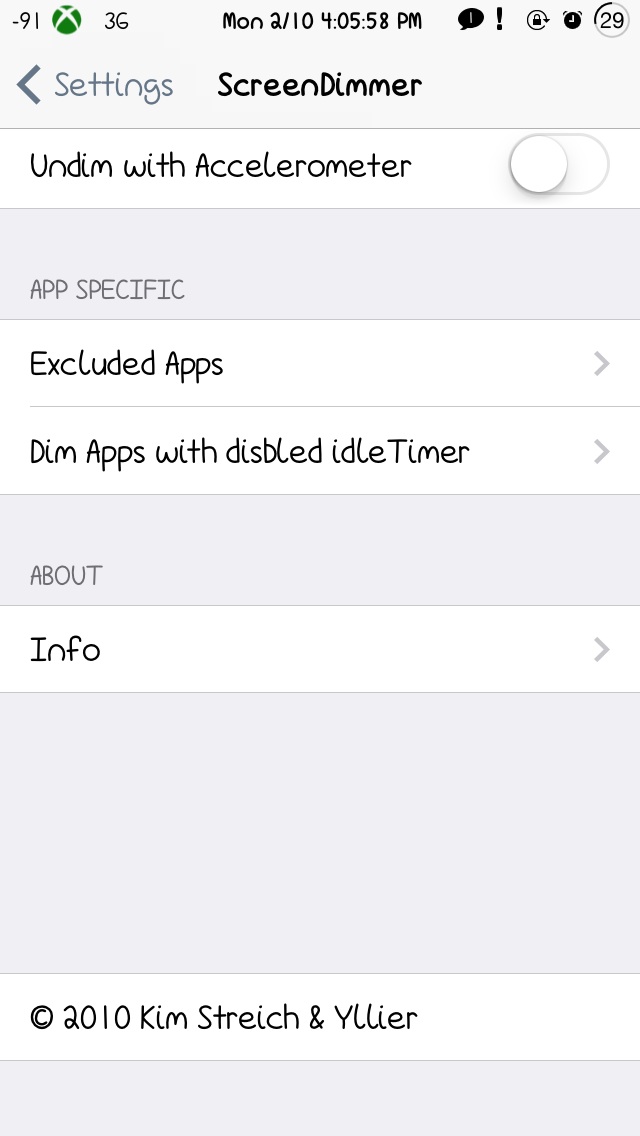The image size is (640, 1136).
Task: Open the Info row
Action: [320, 649]
